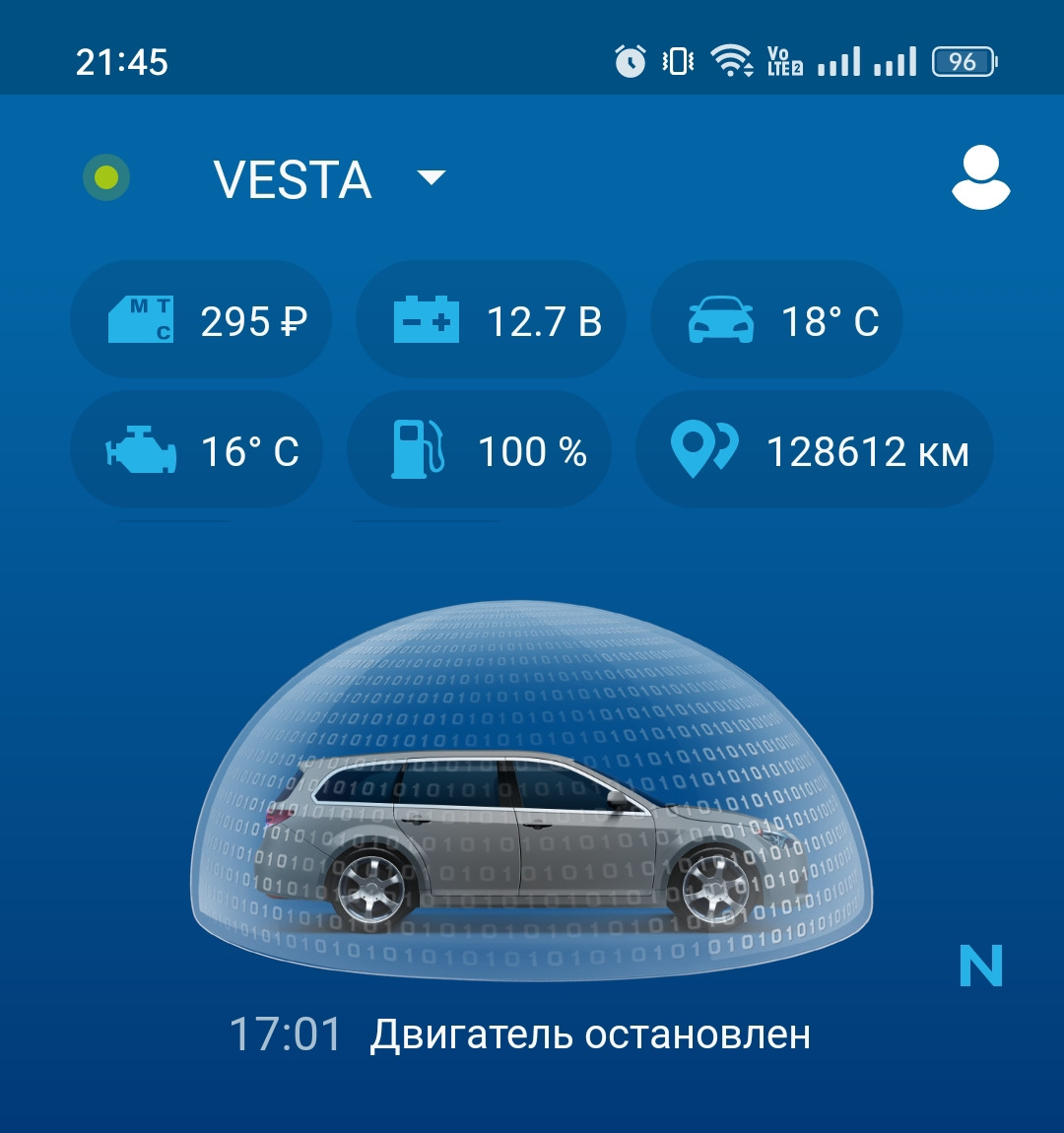Tap the Wi-Fi indicator in the status bar

(x=728, y=61)
